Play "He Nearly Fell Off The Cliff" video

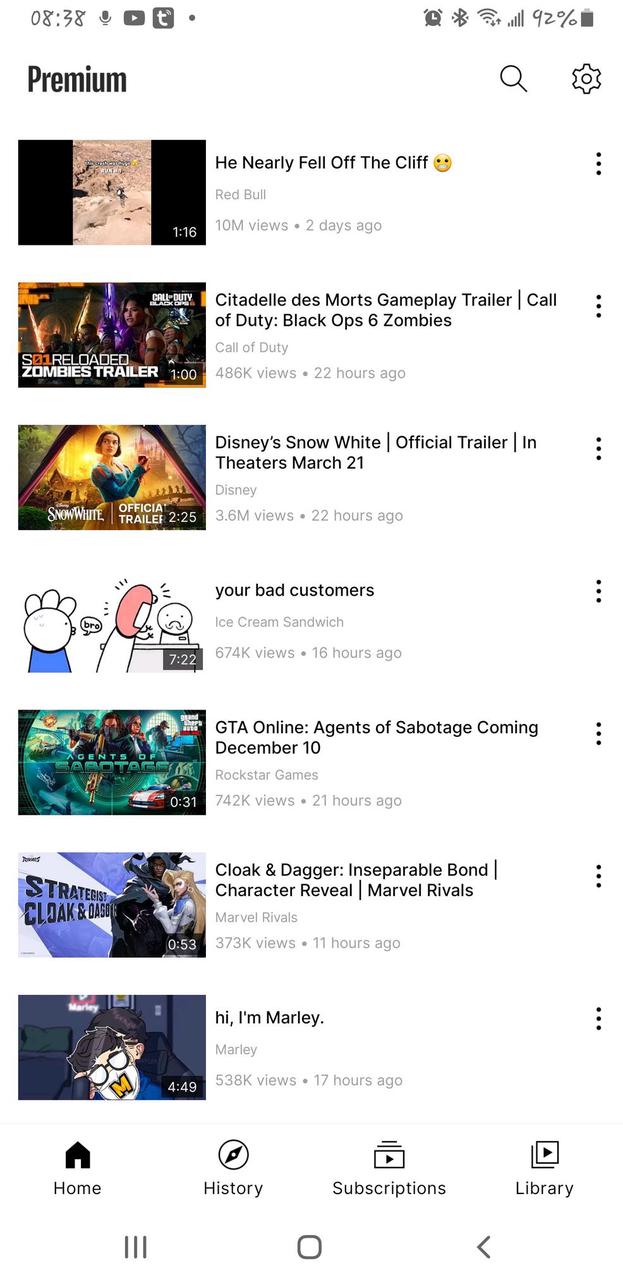click(112, 193)
